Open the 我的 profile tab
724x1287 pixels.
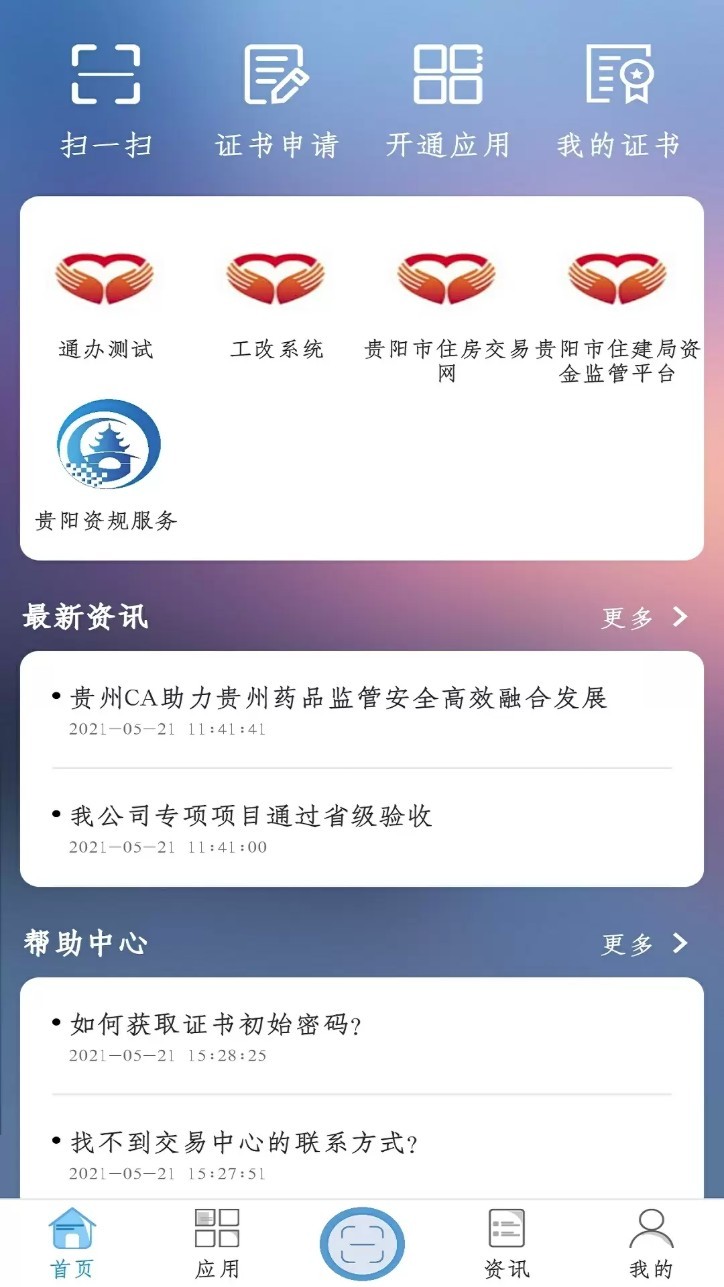[651, 1240]
